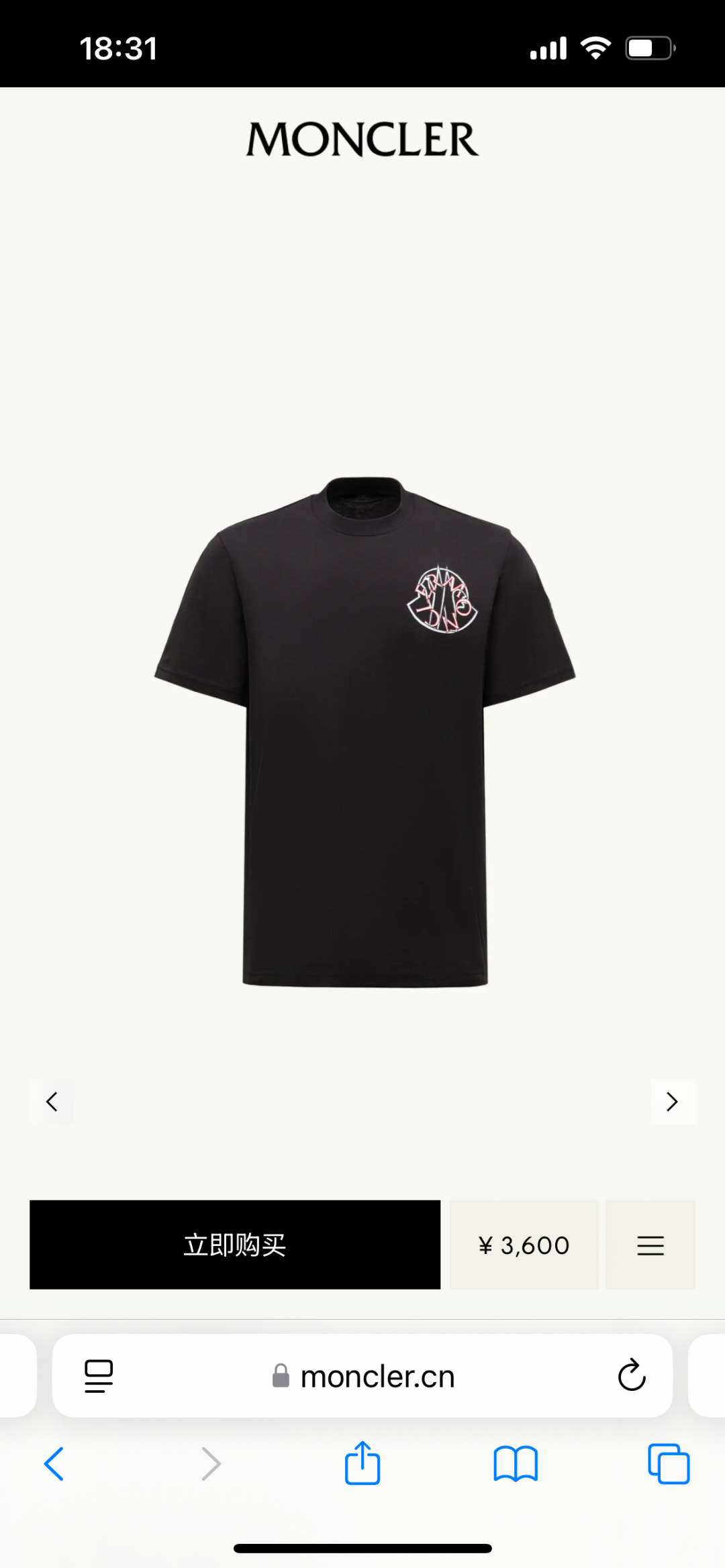Go back to the previous page
The height and width of the screenshot is (1568, 725).
(x=54, y=1463)
